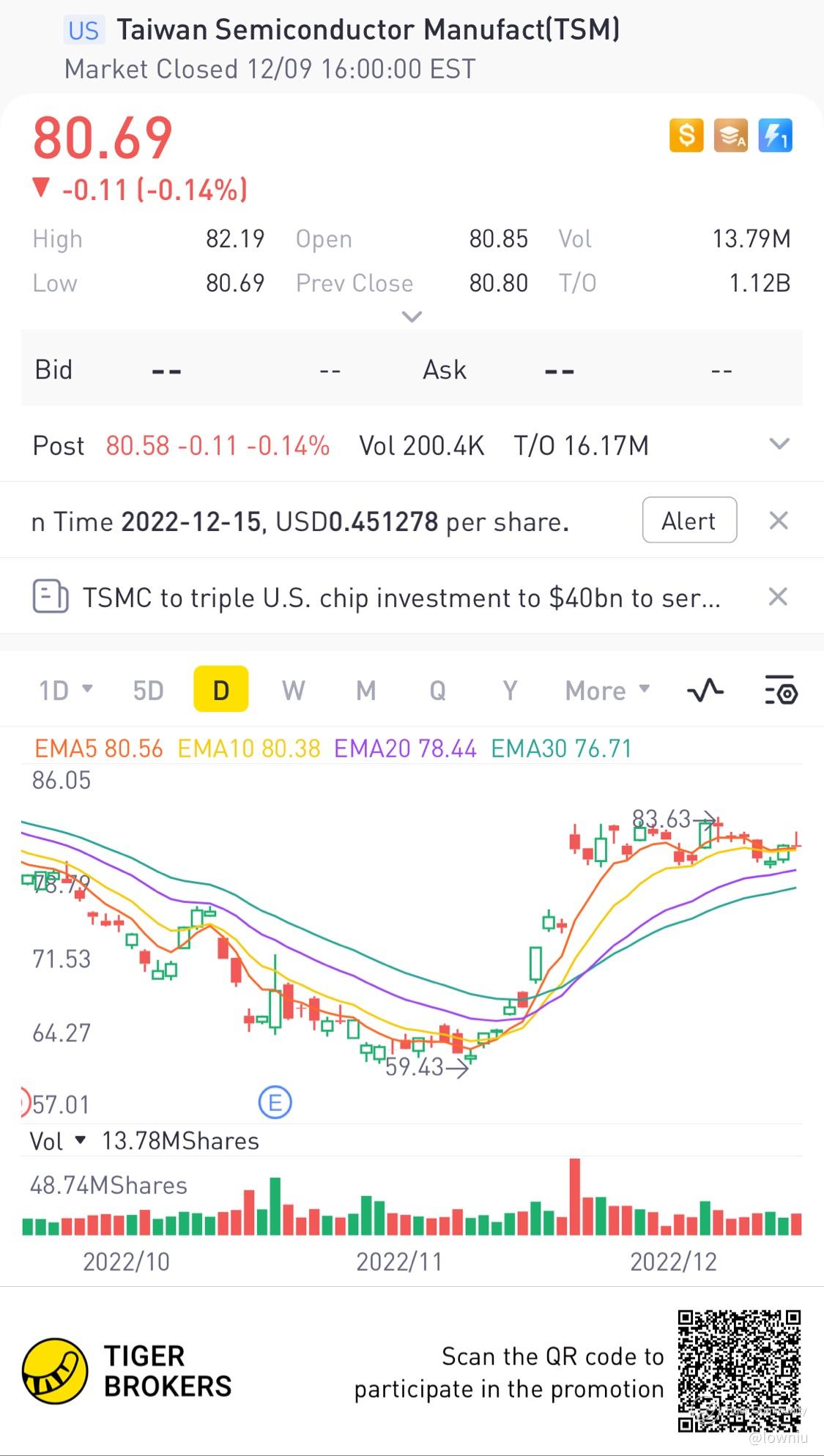
Task: Open TSMC triple U.S. chip investment news
Action: pos(401,598)
